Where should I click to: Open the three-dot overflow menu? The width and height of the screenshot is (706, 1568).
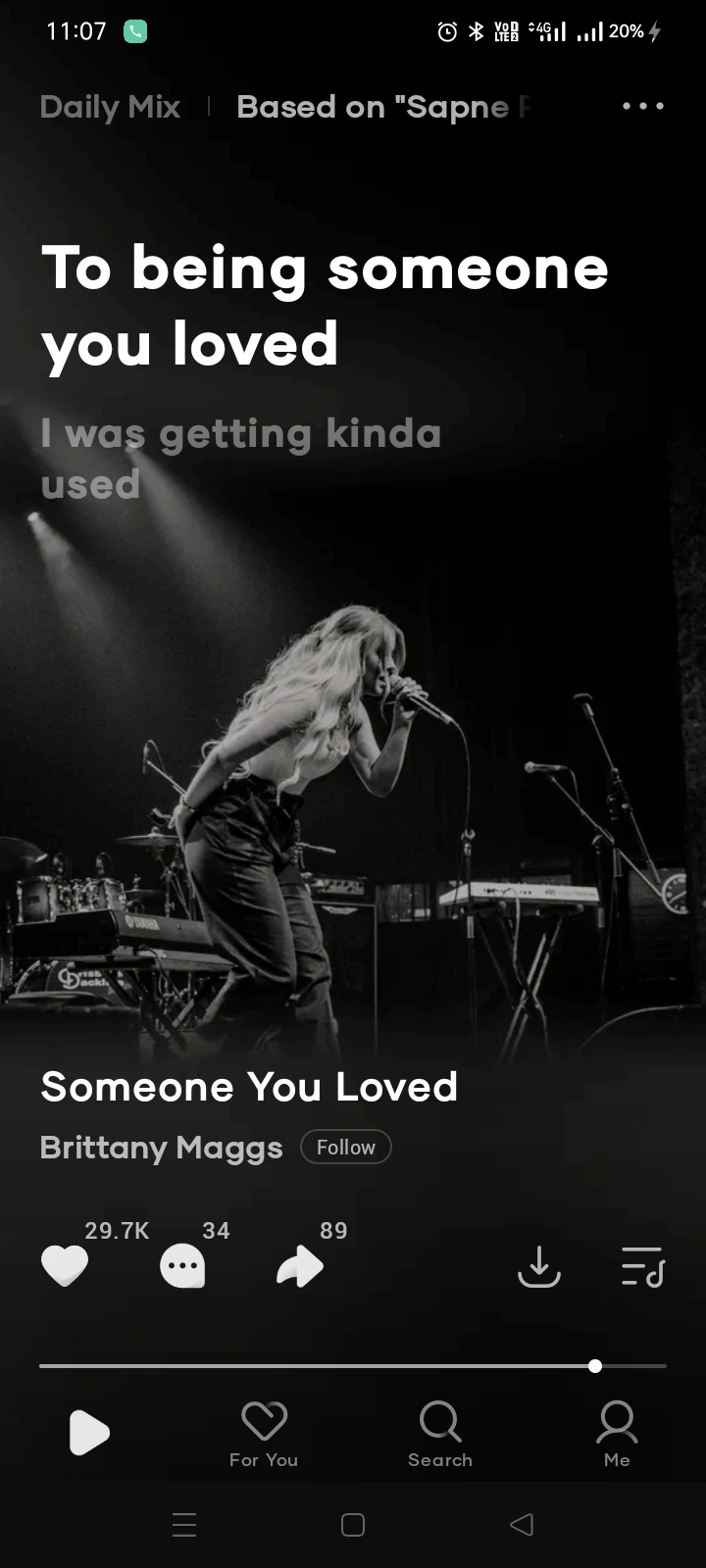642,106
